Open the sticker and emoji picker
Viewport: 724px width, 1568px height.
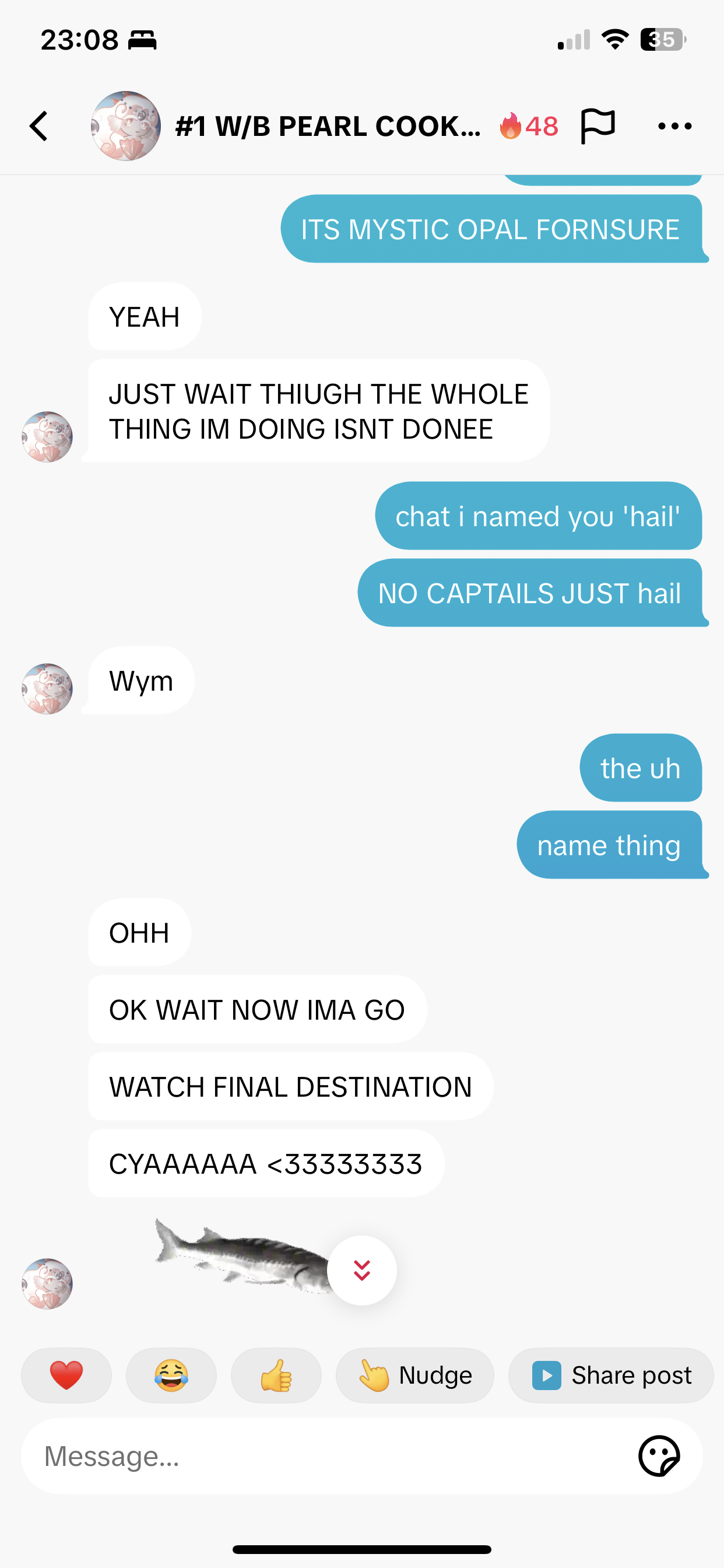659,1456
